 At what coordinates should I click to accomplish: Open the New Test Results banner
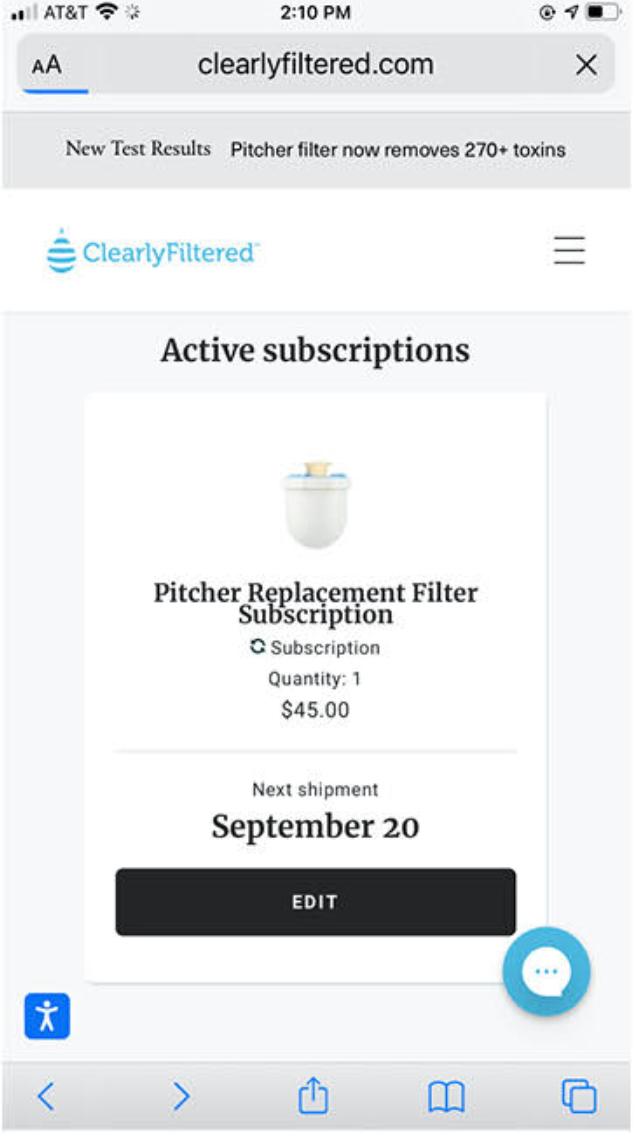pos(316,150)
